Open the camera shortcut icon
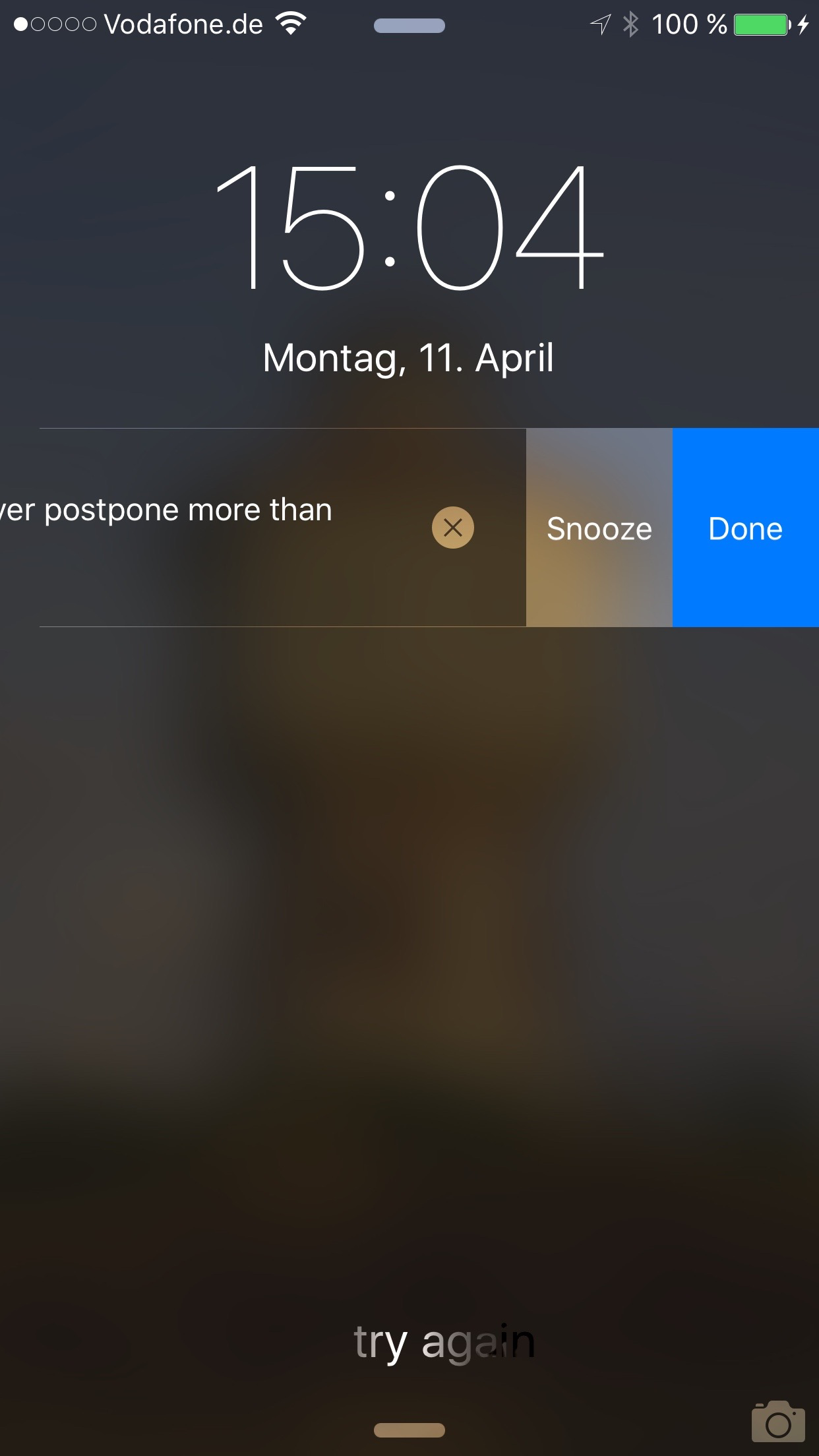The image size is (819, 1456). coord(778,1422)
